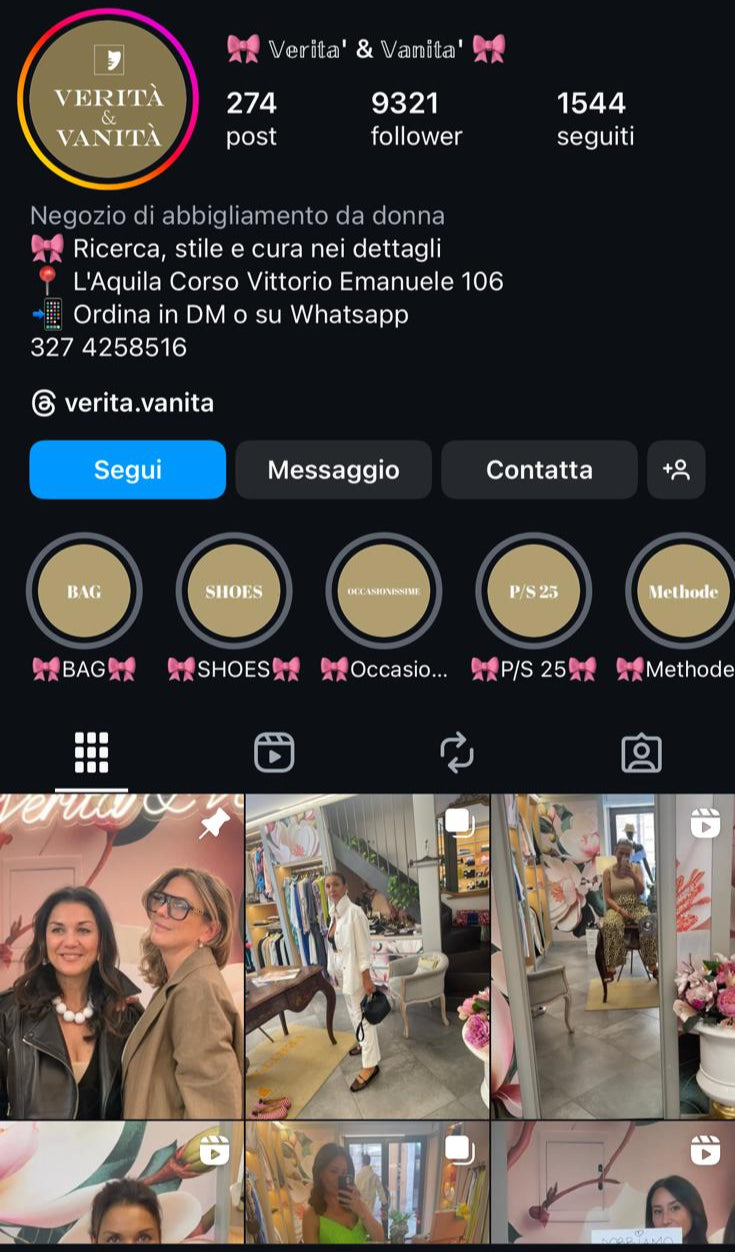View the Verità & Vanità profile story

(x=108, y=100)
